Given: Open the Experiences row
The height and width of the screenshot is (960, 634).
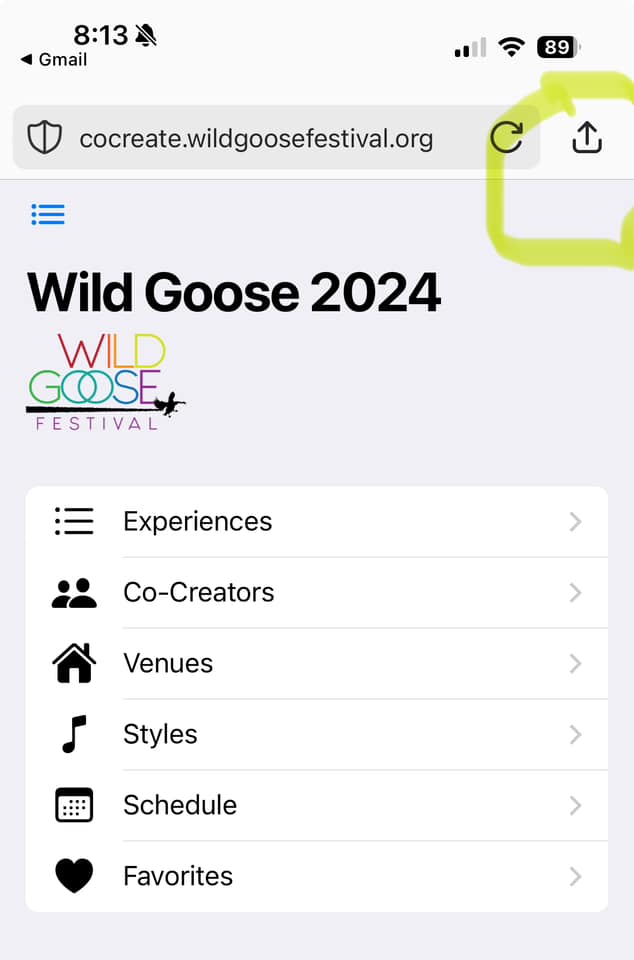Looking at the screenshot, I should [x=316, y=521].
